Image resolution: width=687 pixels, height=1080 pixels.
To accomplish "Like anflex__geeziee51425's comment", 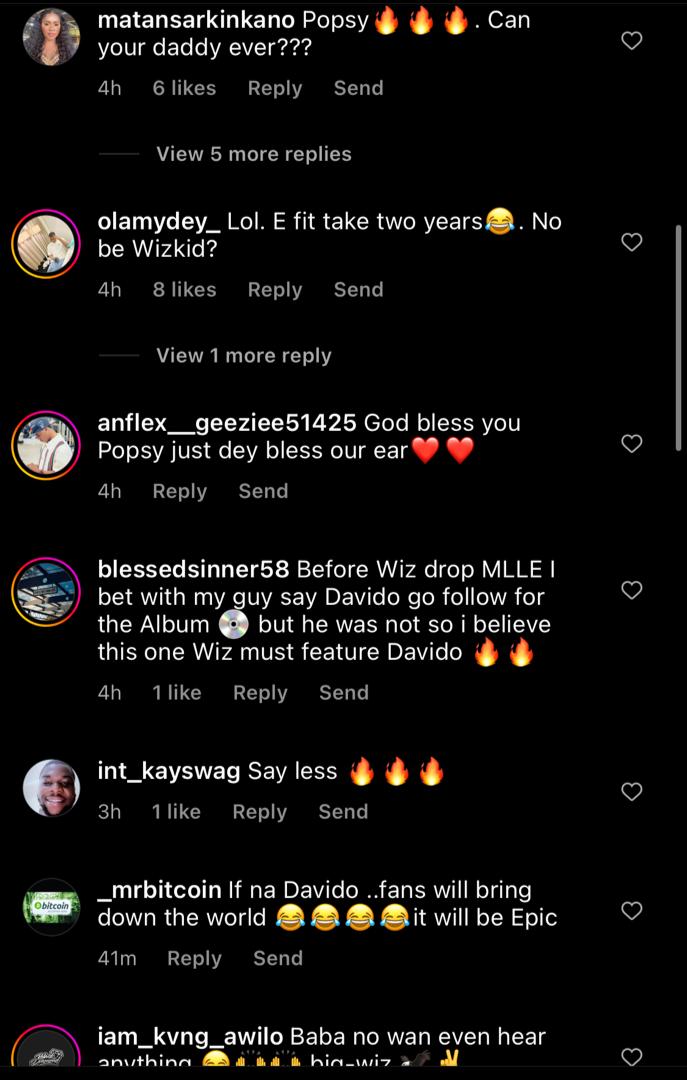I will point(631,443).
